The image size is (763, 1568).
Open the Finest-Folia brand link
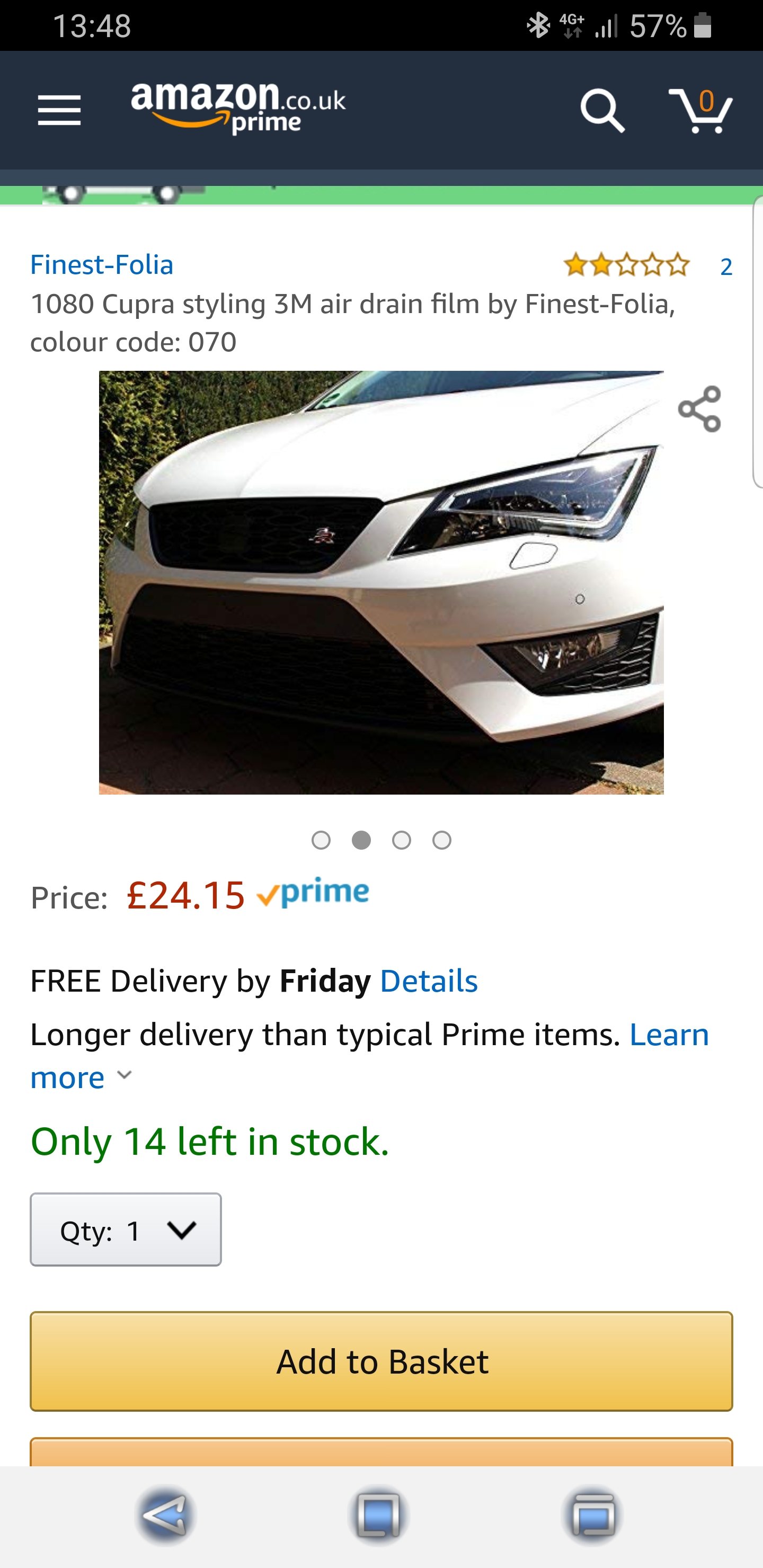coord(102,265)
